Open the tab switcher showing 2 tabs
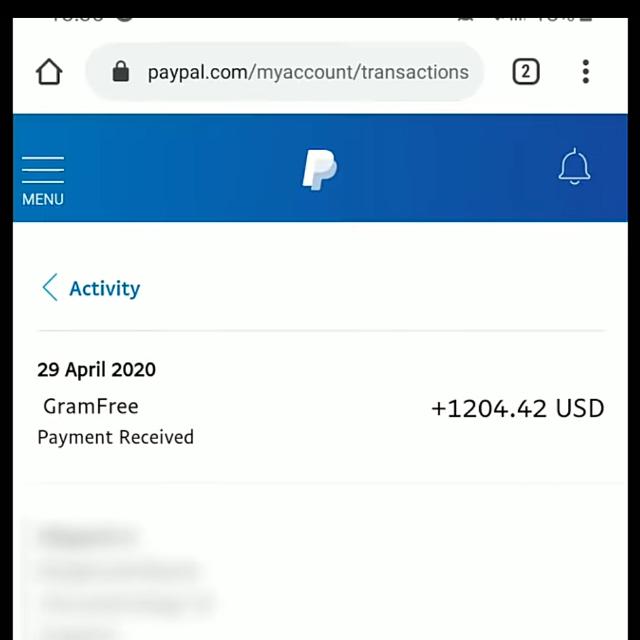 click(x=525, y=72)
